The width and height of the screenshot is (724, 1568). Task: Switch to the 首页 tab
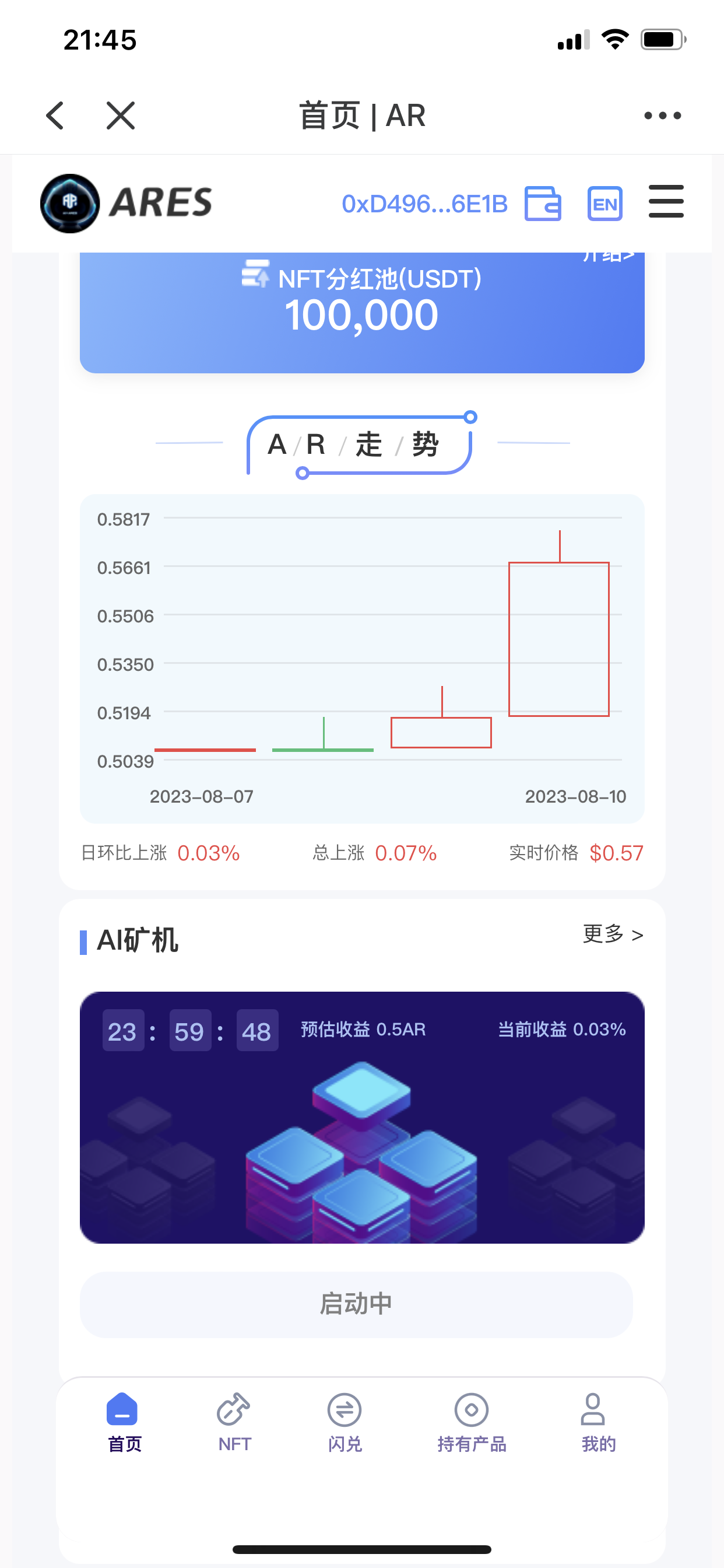[x=124, y=1422]
